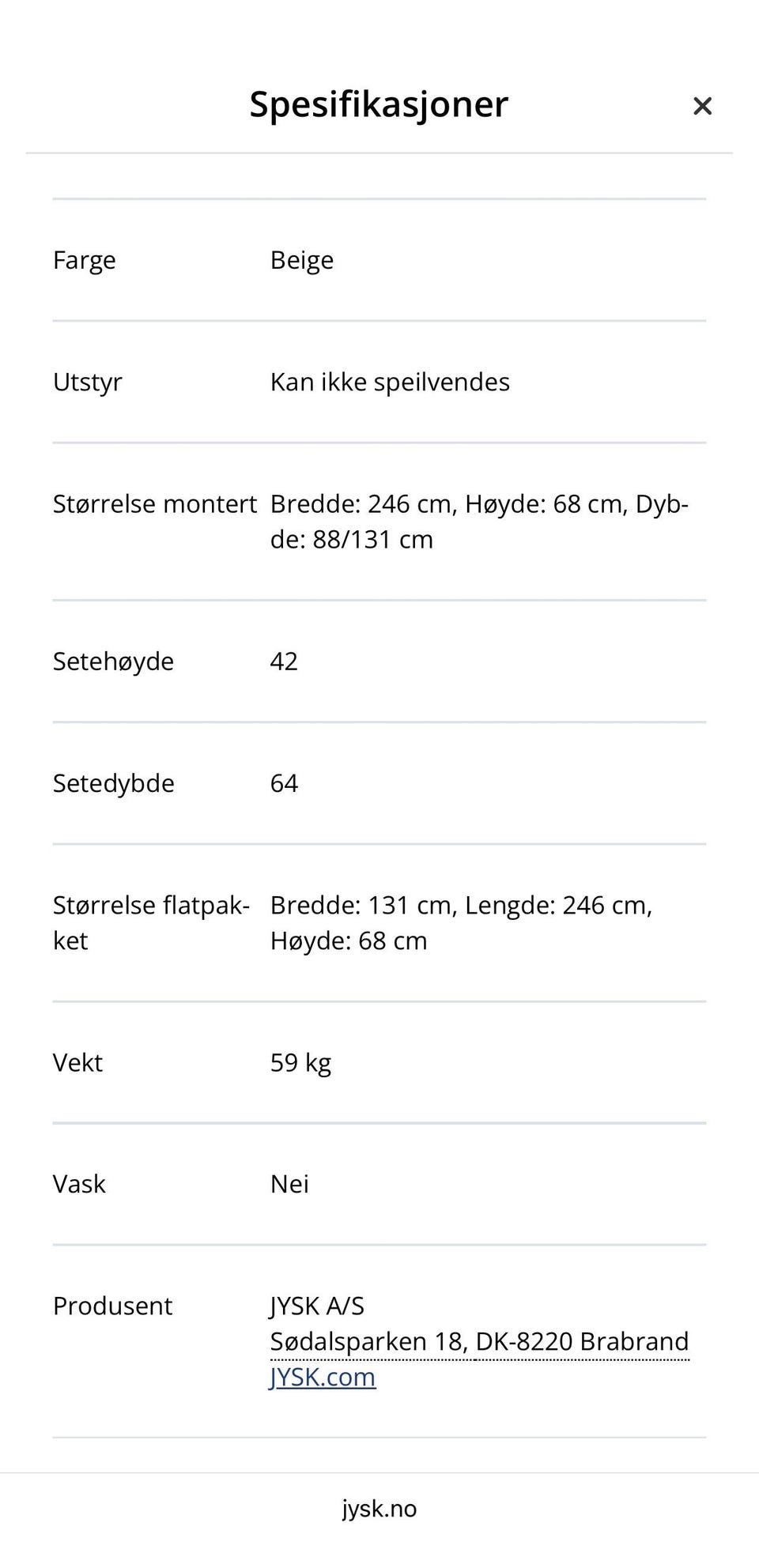
Task: Select the Setehøyde row
Action: (x=114, y=661)
